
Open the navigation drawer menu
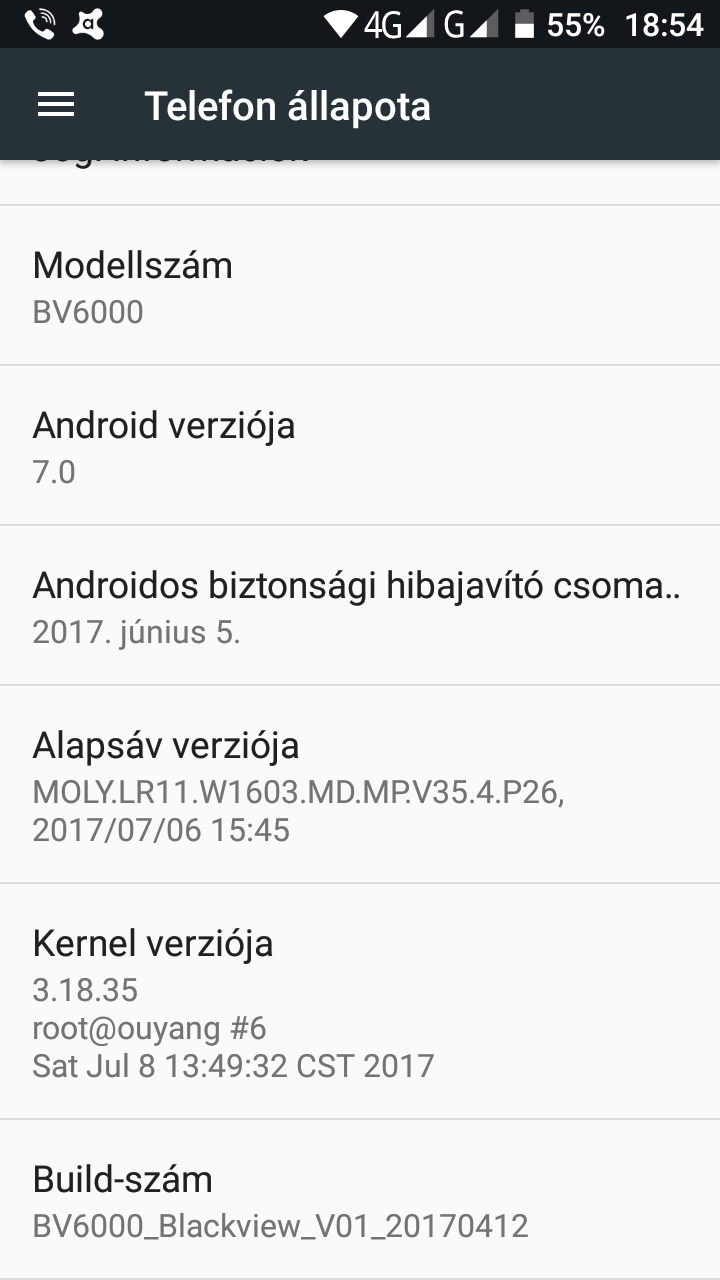[56, 105]
